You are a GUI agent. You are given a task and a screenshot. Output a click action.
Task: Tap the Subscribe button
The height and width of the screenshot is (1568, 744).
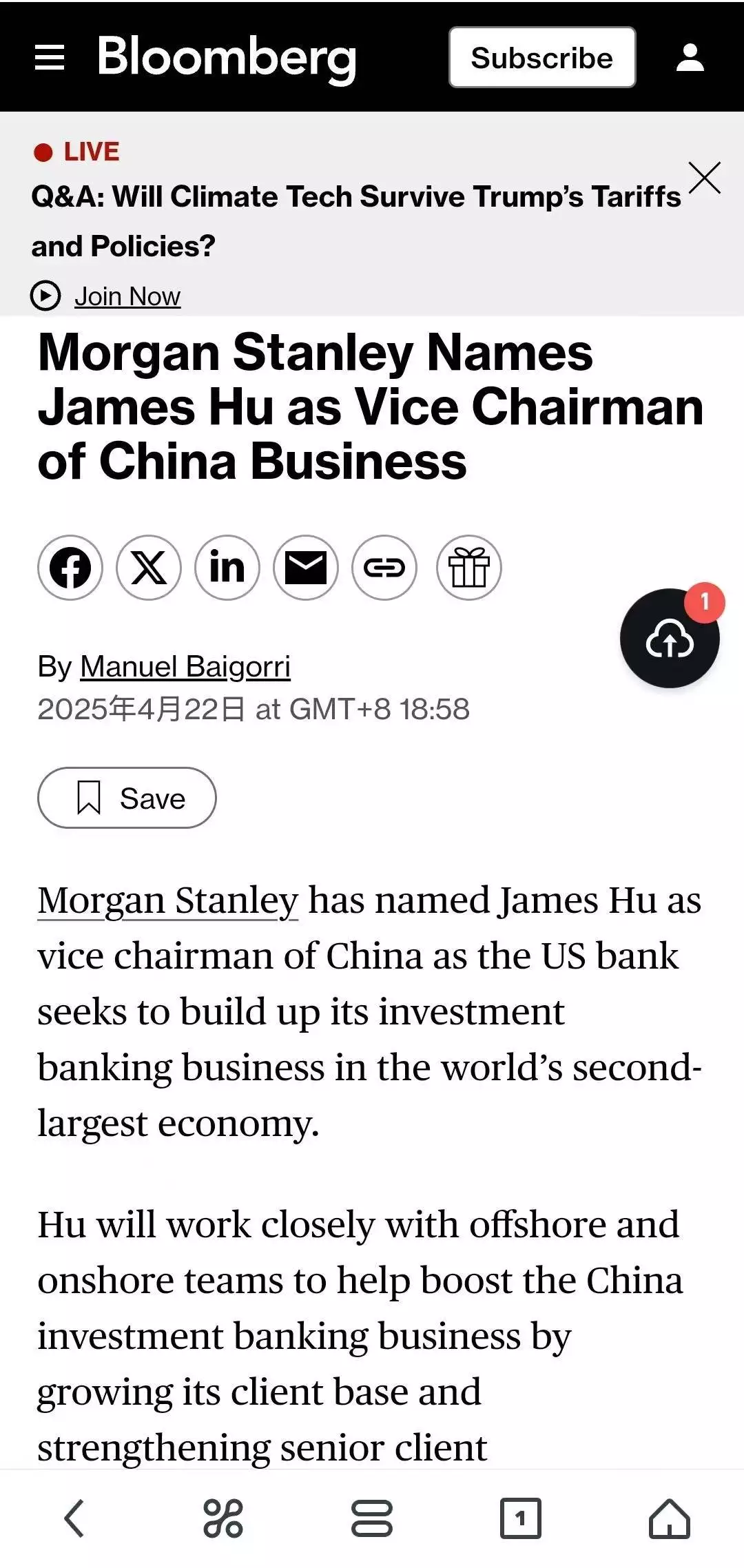tap(541, 58)
